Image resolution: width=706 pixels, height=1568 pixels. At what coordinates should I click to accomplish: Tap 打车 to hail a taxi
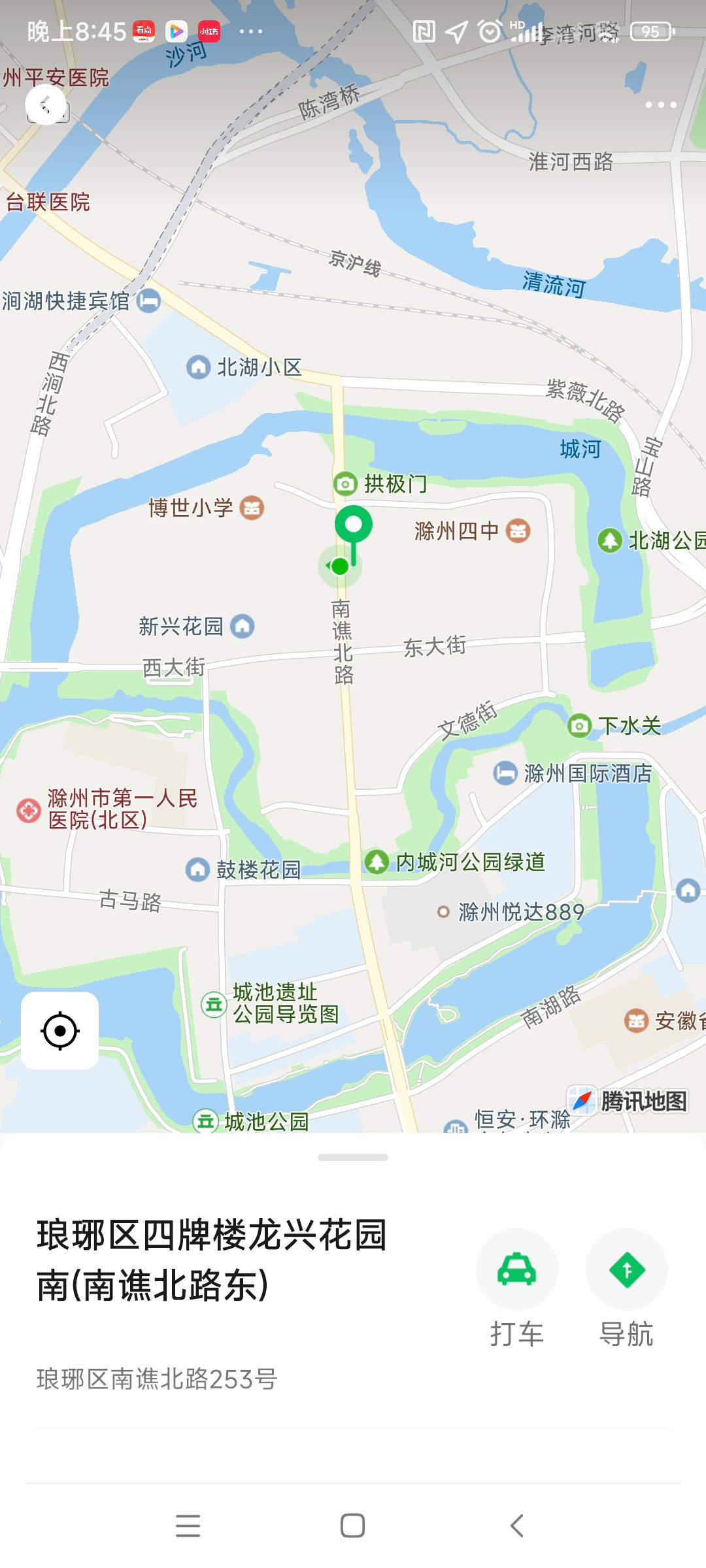click(516, 1269)
